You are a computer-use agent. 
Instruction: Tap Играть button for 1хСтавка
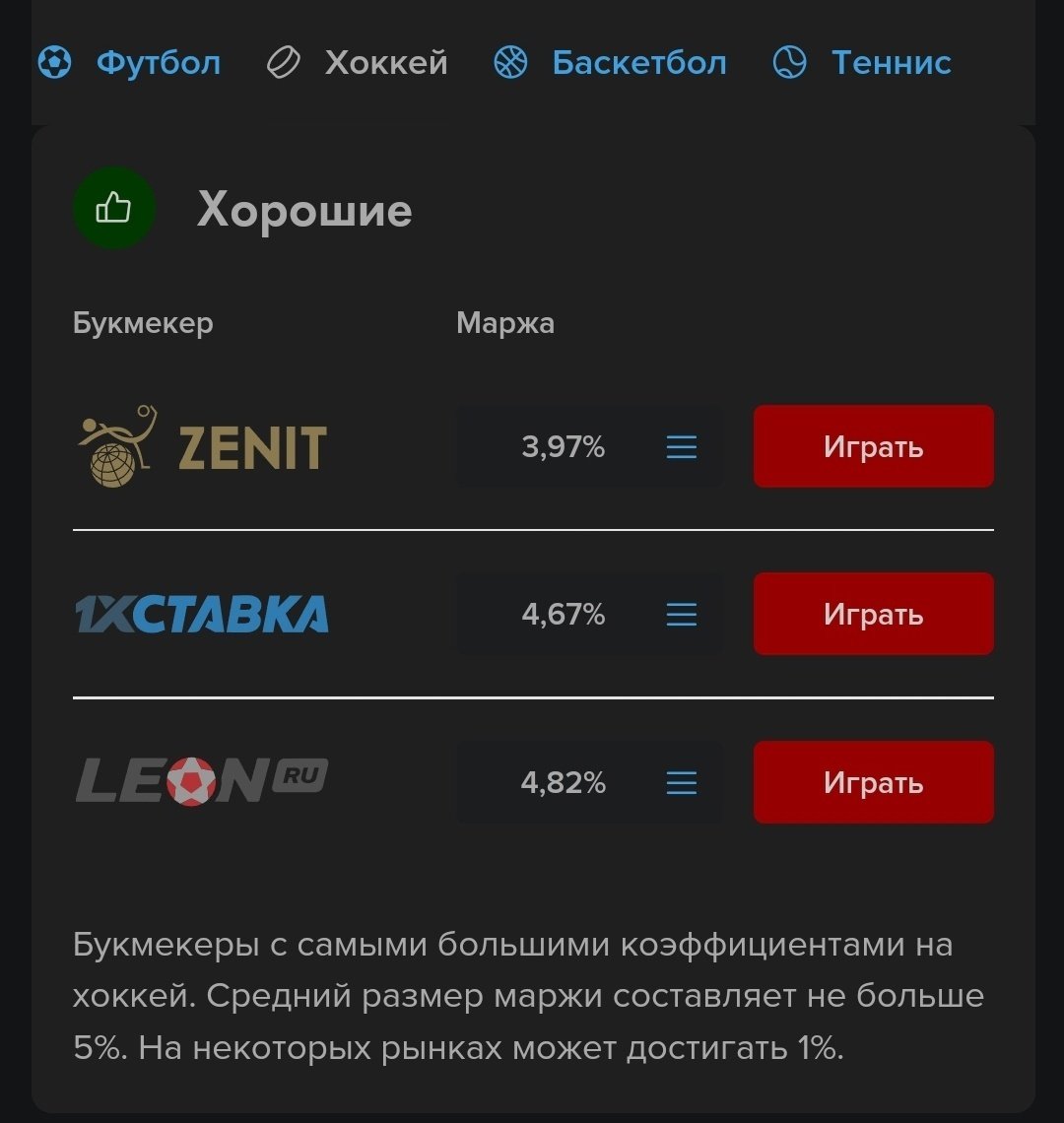[x=873, y=614]
